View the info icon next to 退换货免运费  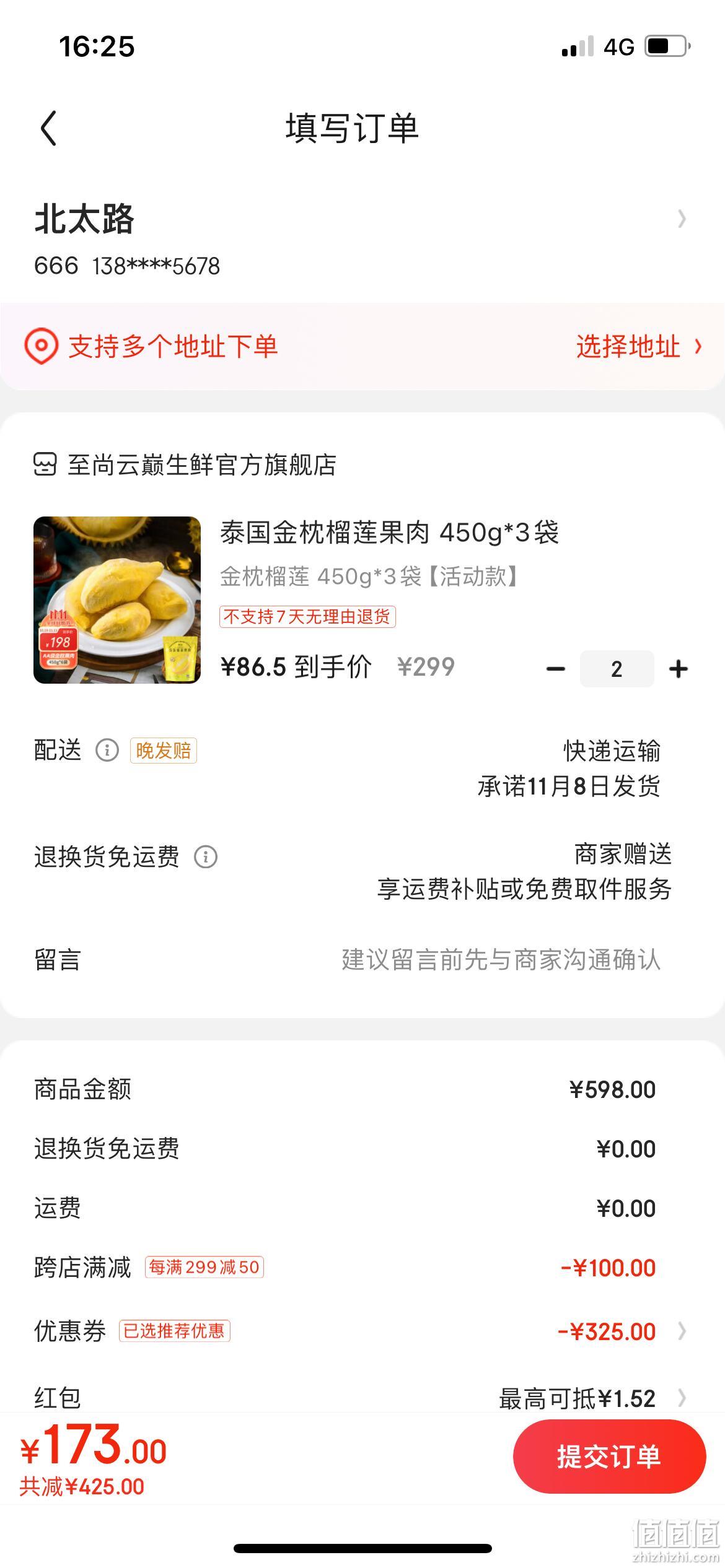tap(206, 857)
